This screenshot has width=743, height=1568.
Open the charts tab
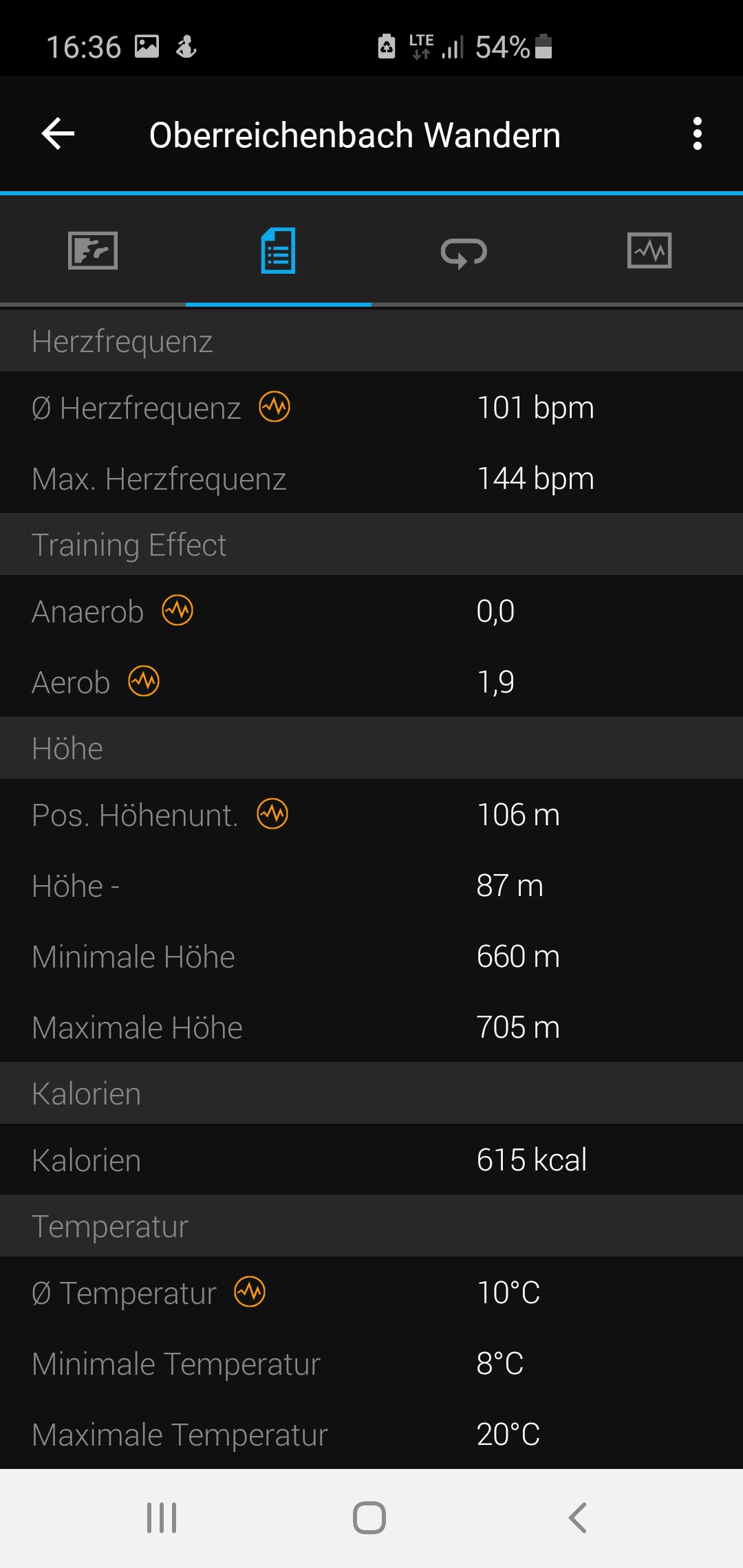pyautogui.click(x=649, y=250)
